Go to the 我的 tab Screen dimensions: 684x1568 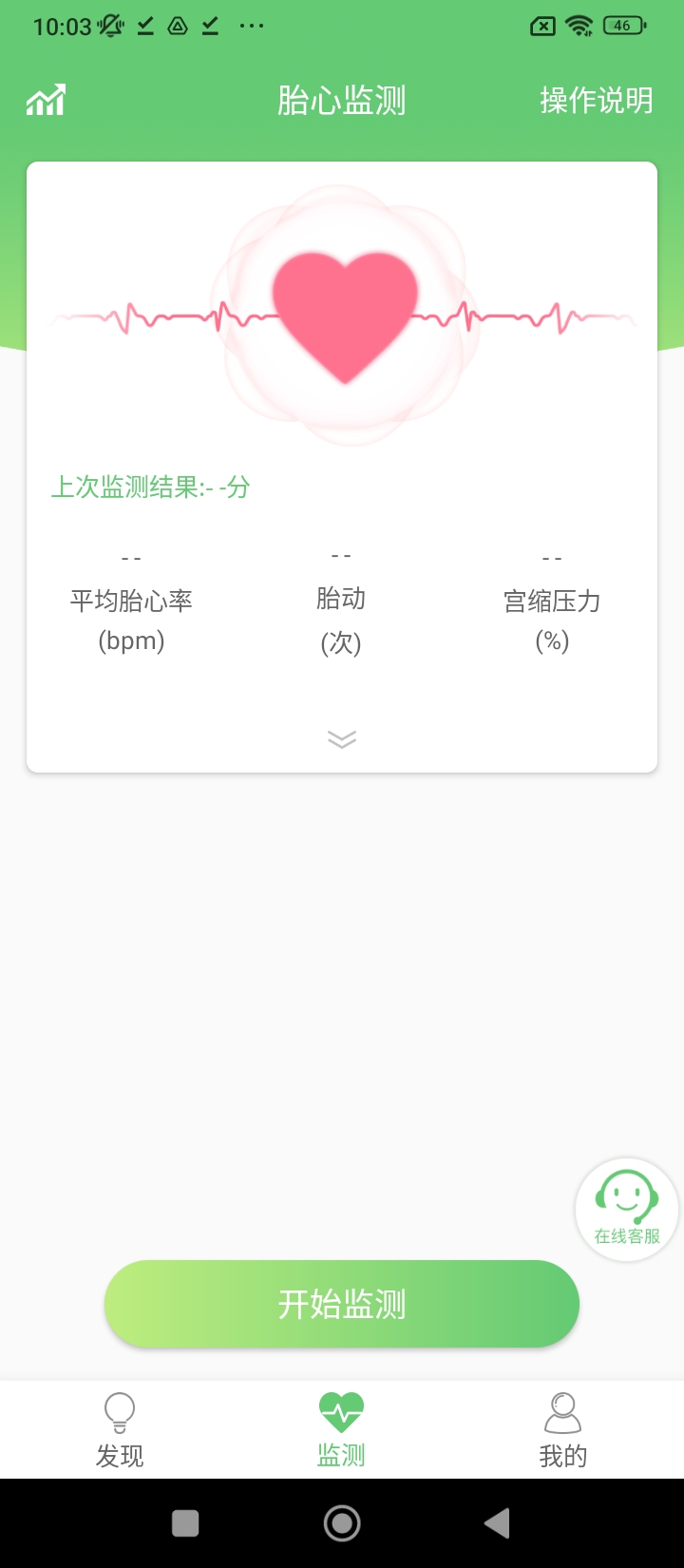pyautogui.click(x=563, y=1430)
